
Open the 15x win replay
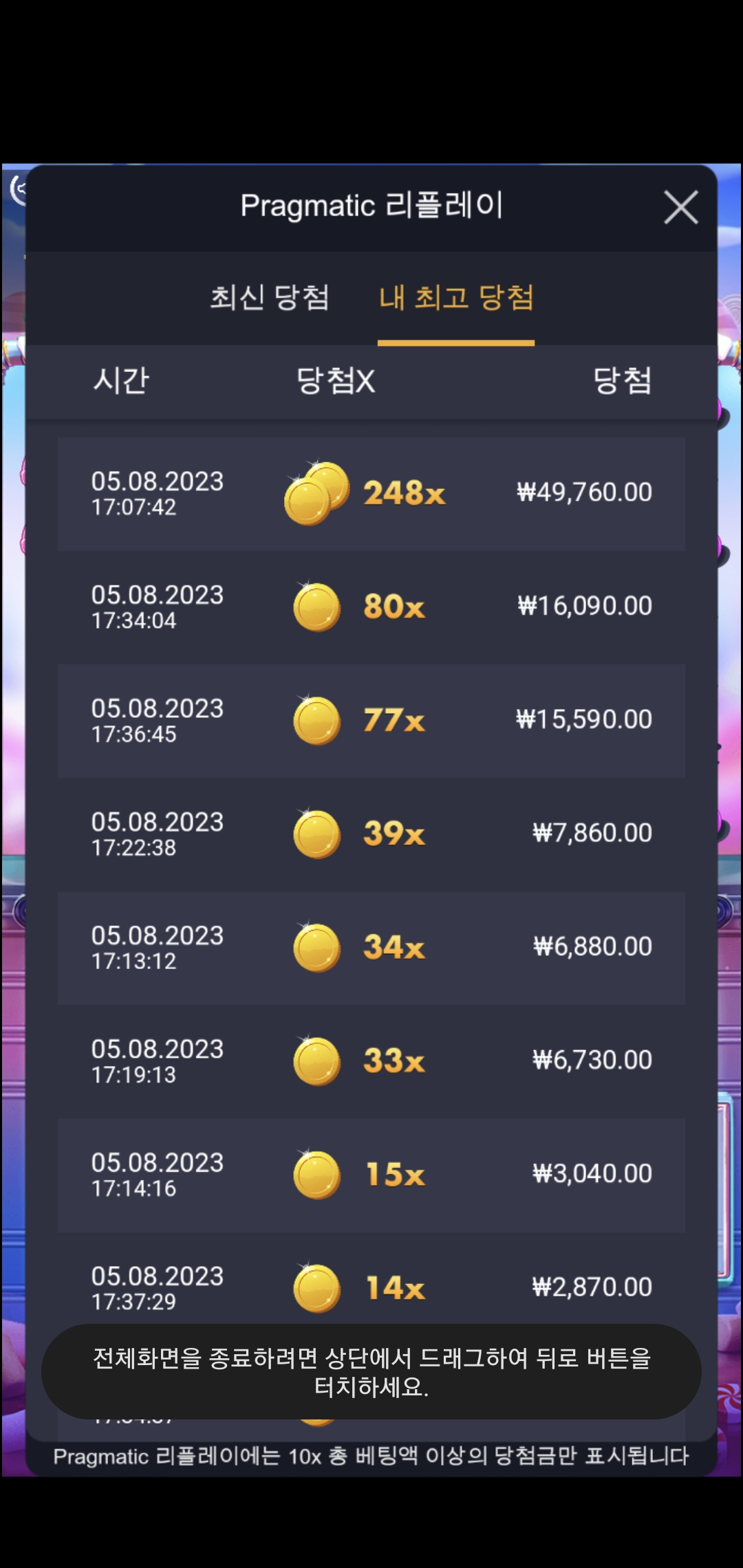coord(371,1175)
